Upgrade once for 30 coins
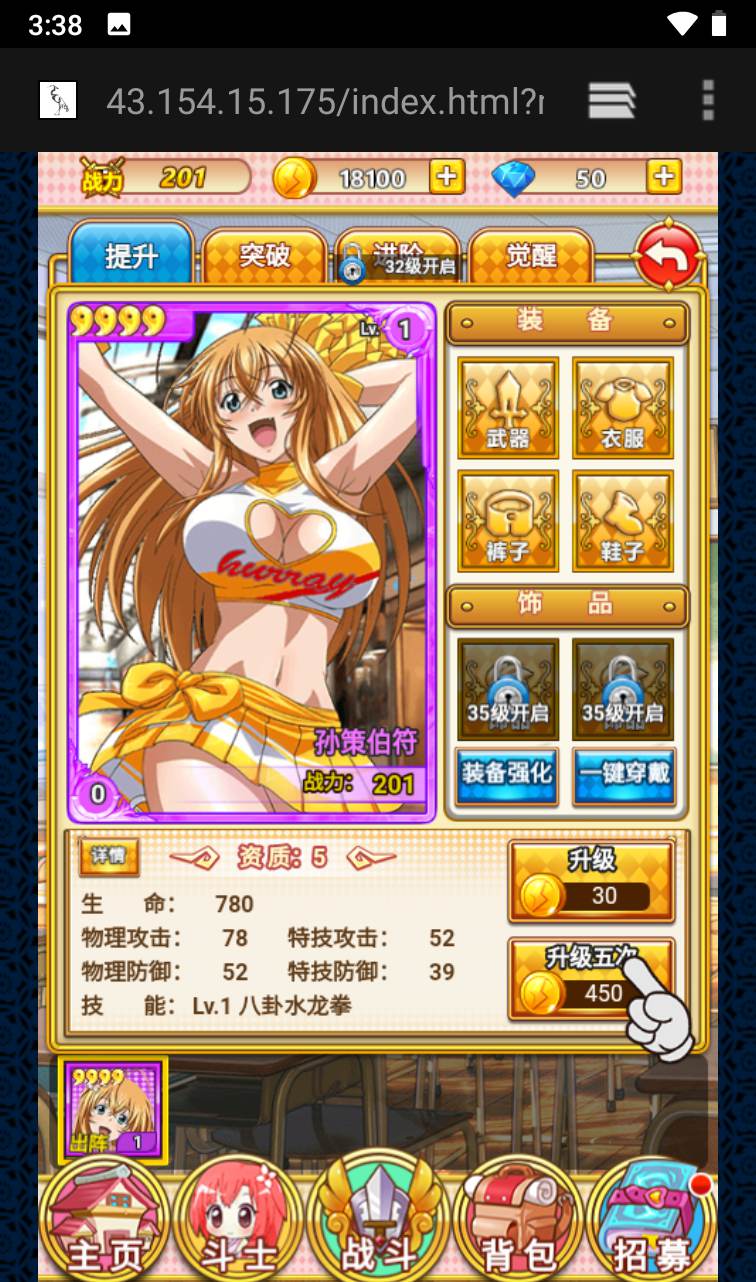 coord(591,881)
